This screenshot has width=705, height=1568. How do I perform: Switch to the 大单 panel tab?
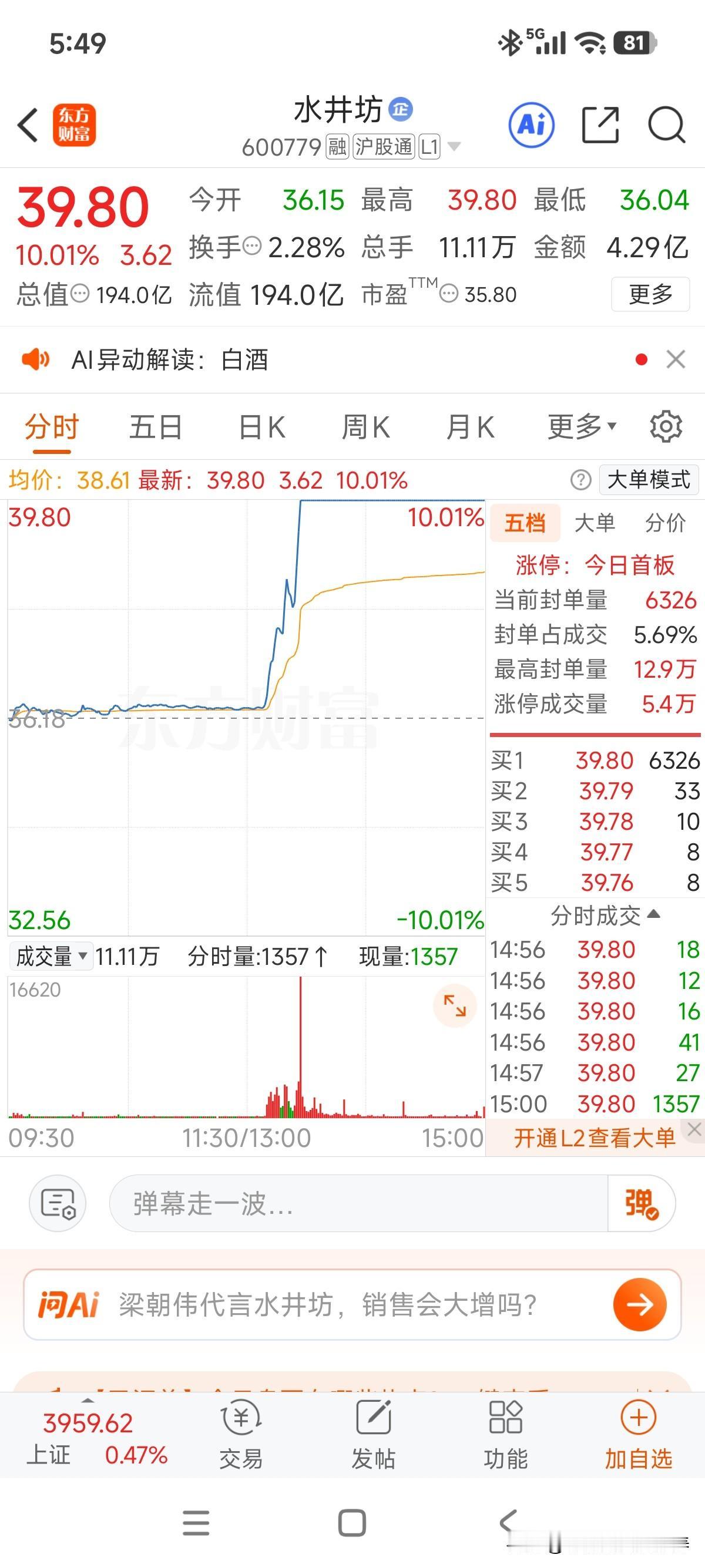pos(595,523)
